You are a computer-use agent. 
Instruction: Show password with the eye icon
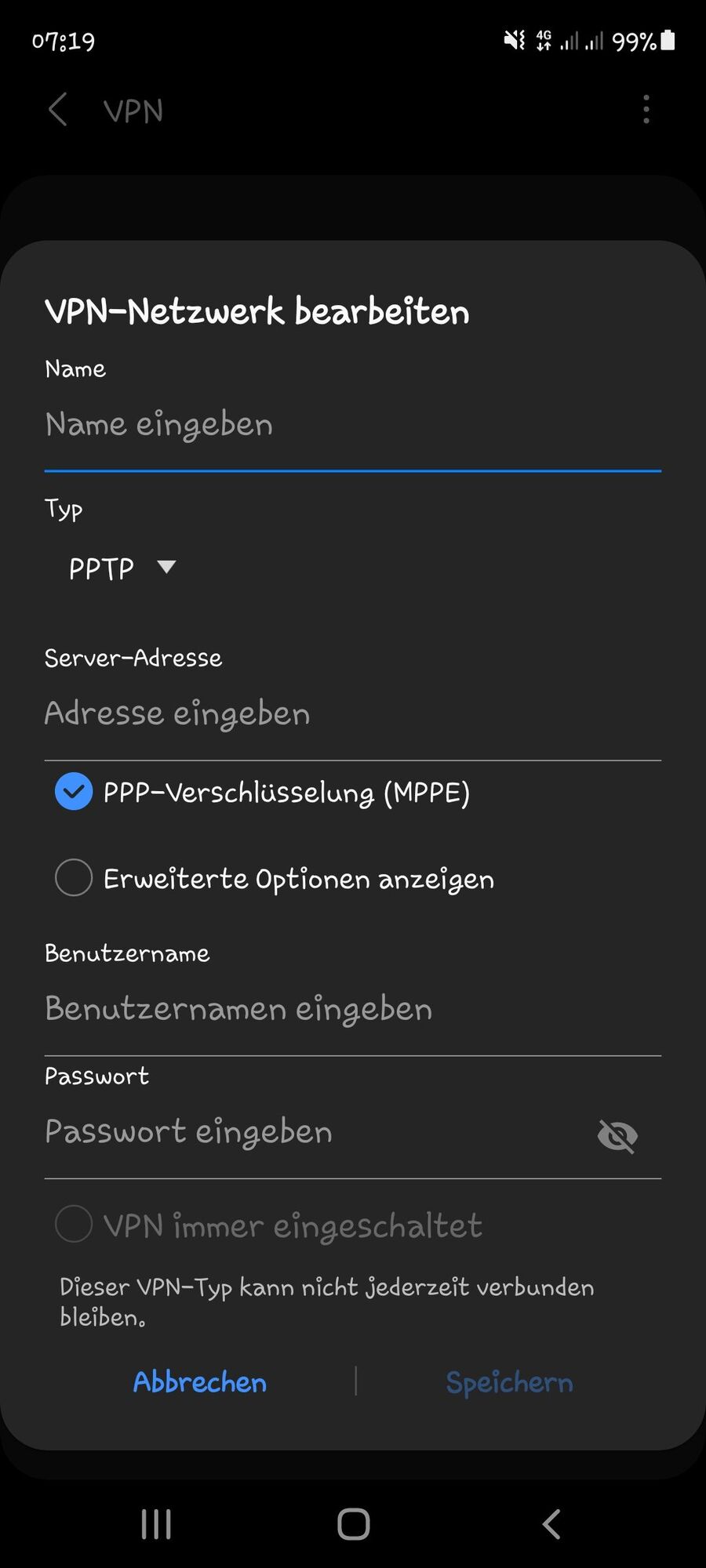pyautogui.click(x=617, y=1134)
